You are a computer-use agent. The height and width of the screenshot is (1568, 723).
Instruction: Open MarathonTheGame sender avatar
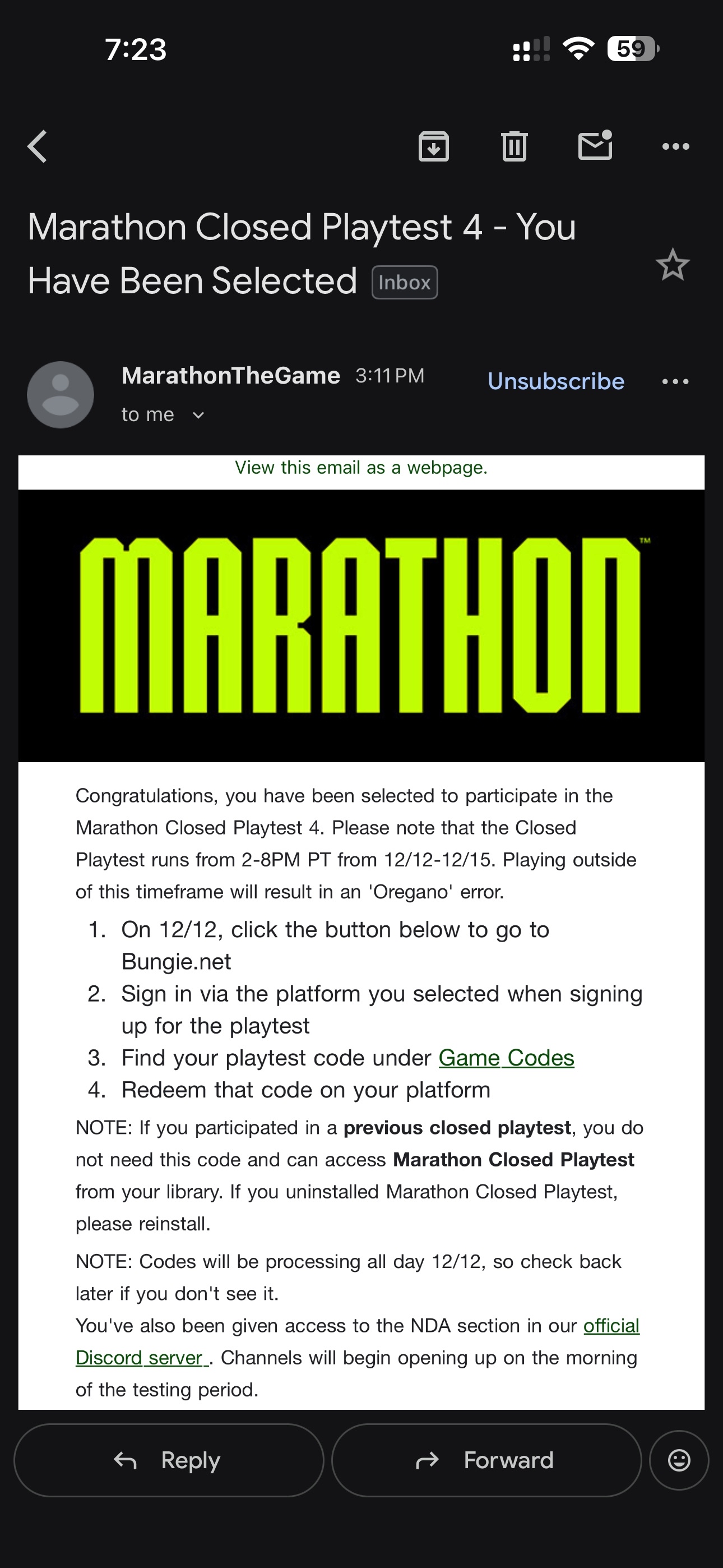(61, 394)
